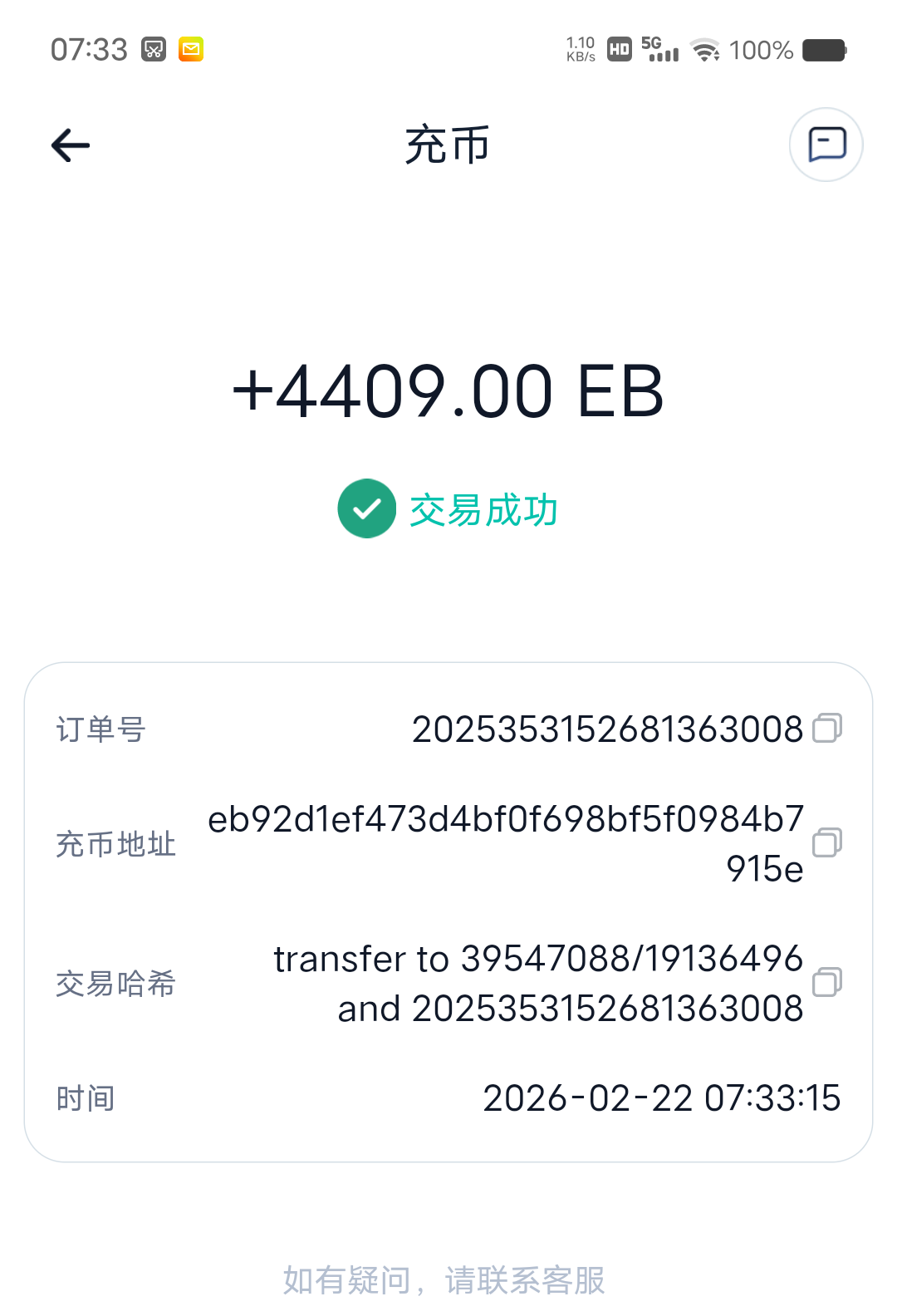Screen dimensions: 897x1316
Task: Tap the clock showing 07:33
Action: [x=90, y=49]
